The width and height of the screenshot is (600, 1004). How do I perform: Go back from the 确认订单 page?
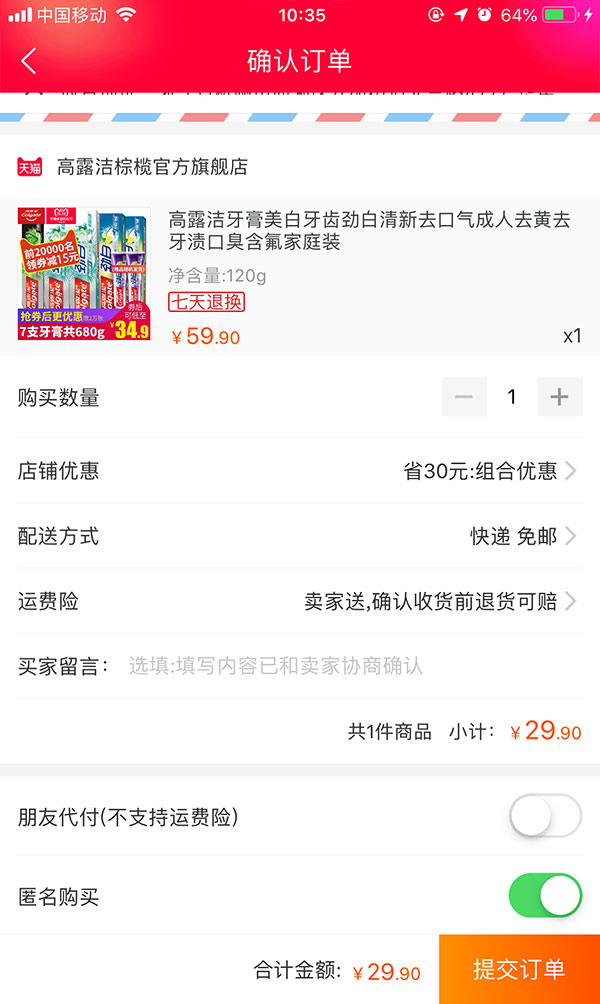point(28,61)
